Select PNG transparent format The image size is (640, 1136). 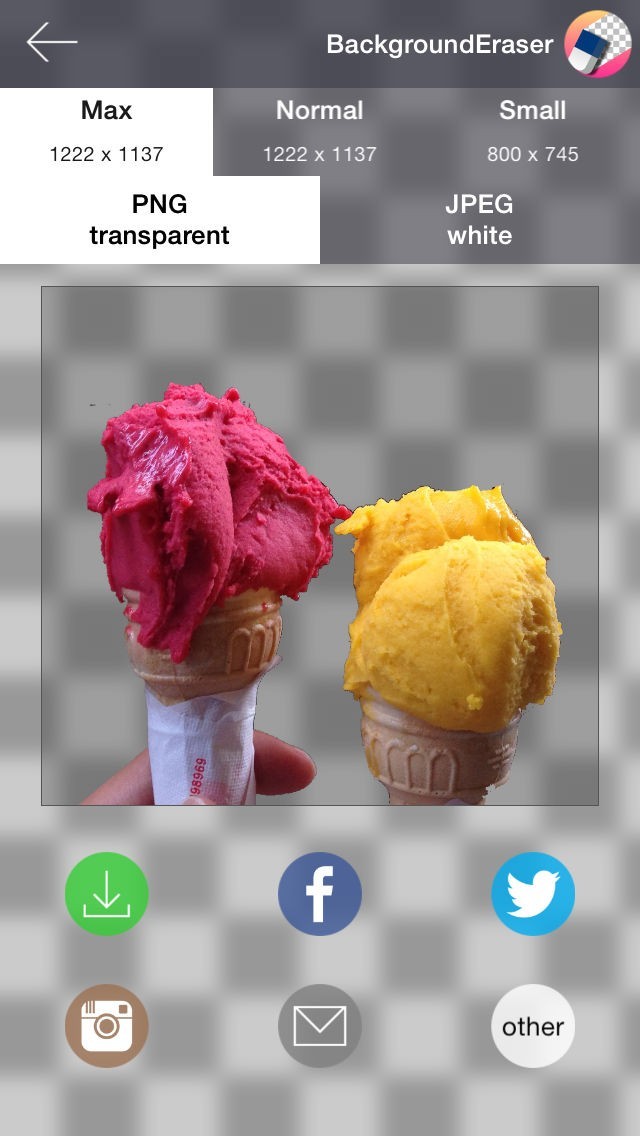click(160, 220)
